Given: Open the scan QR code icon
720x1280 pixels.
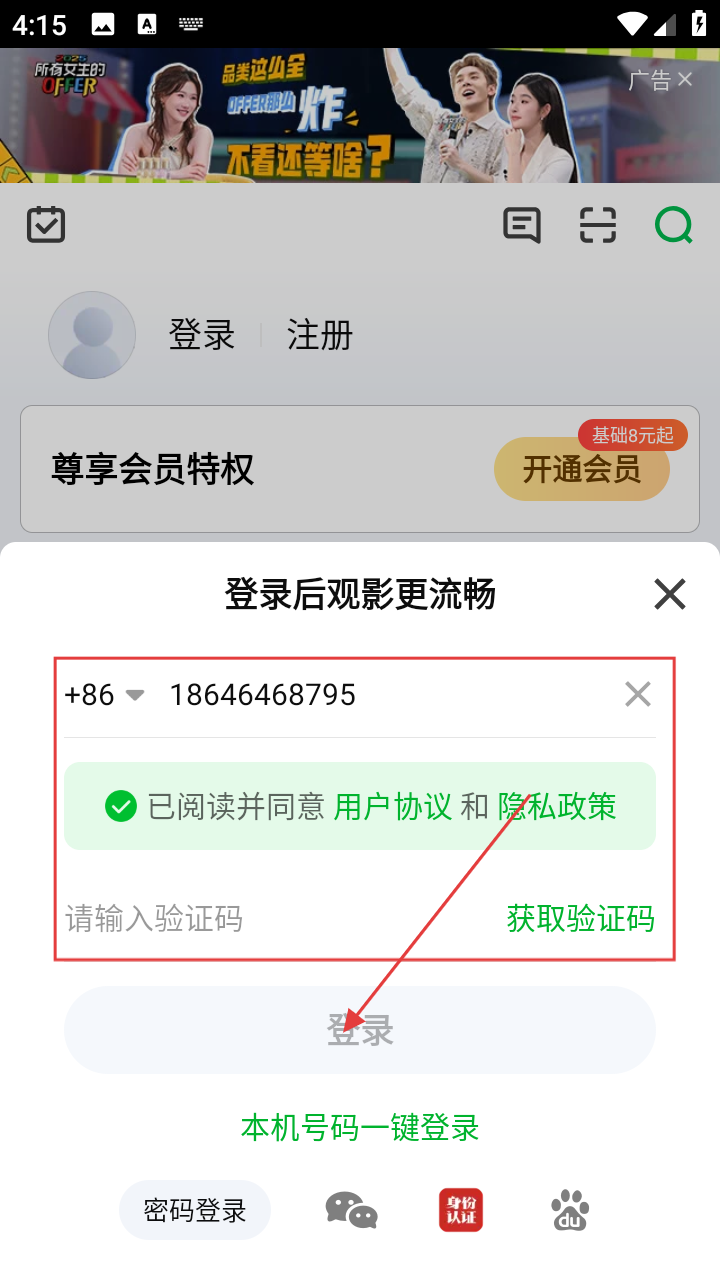Looking at the screenshot, I should (x=598, y=225).
